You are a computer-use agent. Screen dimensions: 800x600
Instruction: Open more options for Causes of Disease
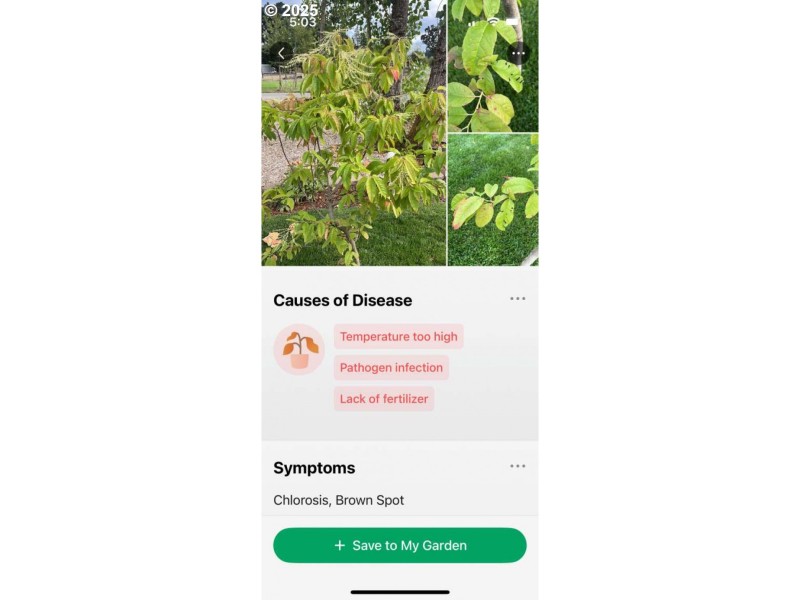point(517,299)
